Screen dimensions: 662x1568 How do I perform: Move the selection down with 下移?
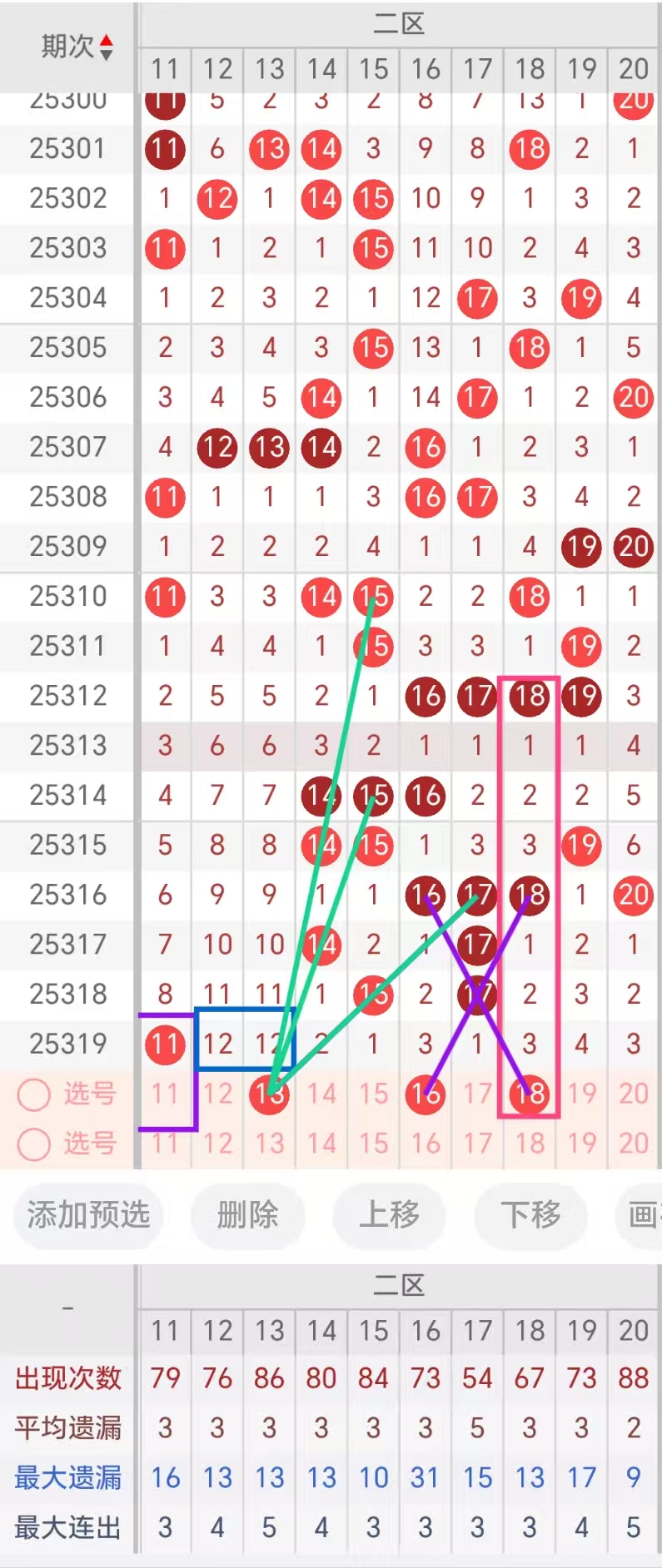point(530,1215)
